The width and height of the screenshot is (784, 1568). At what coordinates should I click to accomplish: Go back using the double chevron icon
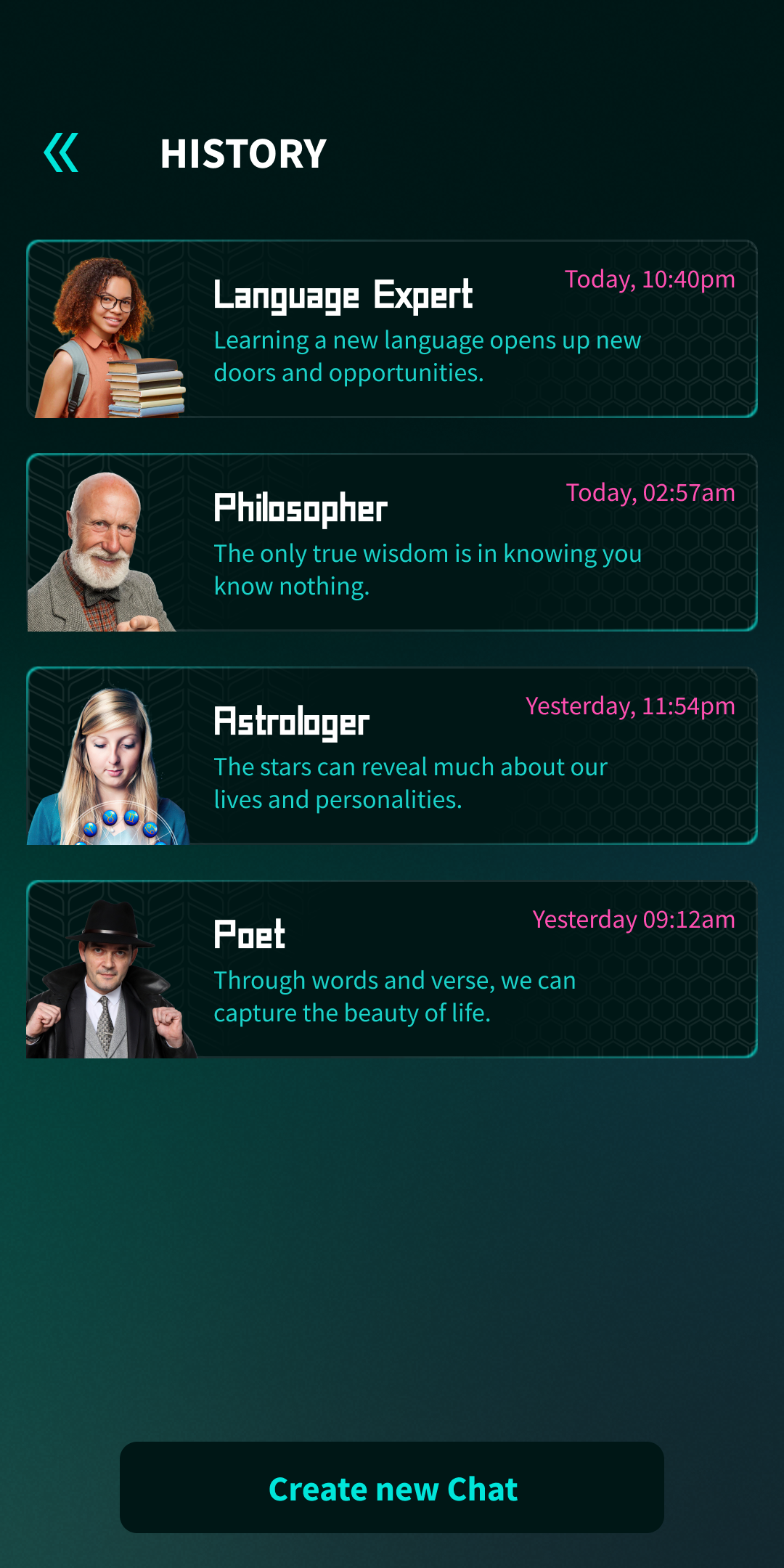point(62,153)
